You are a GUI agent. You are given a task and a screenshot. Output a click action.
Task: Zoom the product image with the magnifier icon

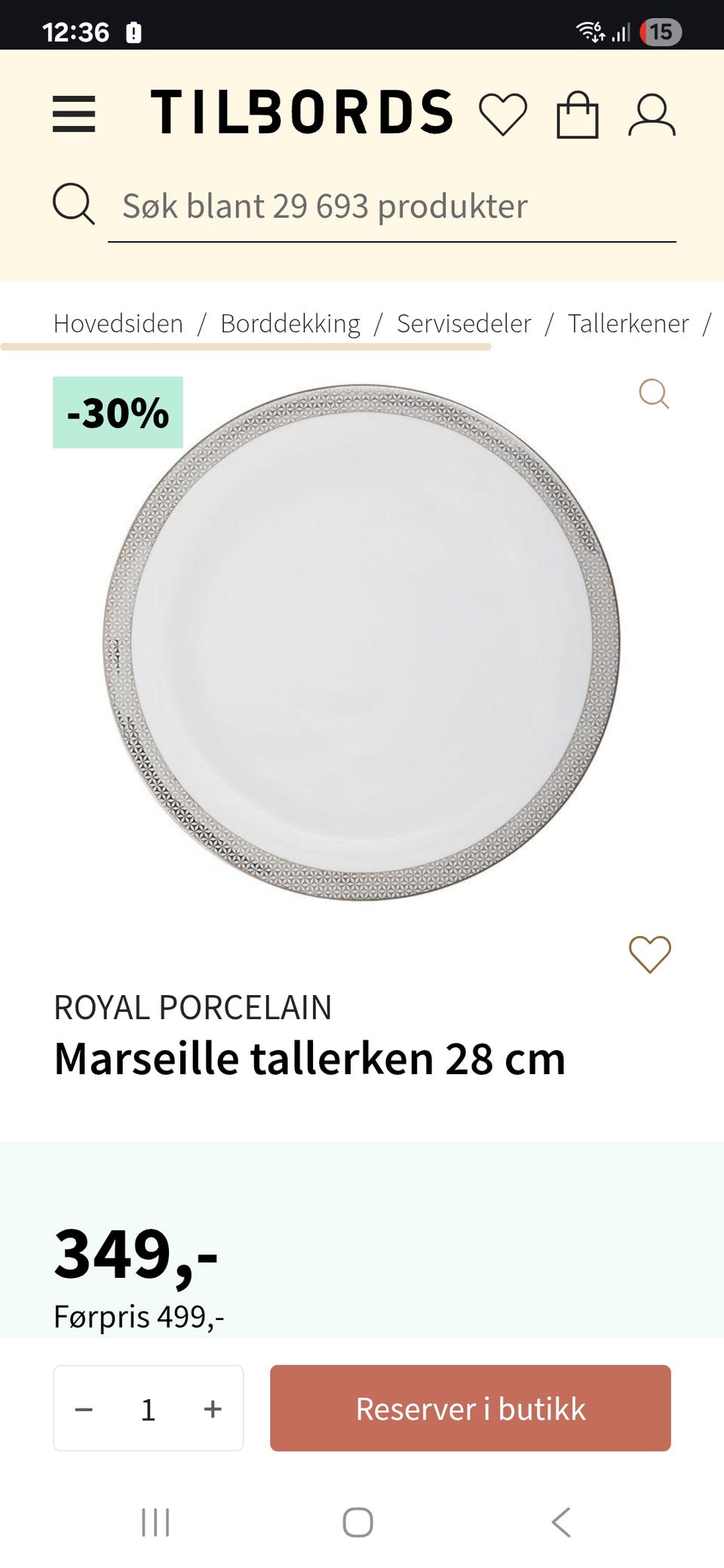pyautogui.click(x=653, y=394)
